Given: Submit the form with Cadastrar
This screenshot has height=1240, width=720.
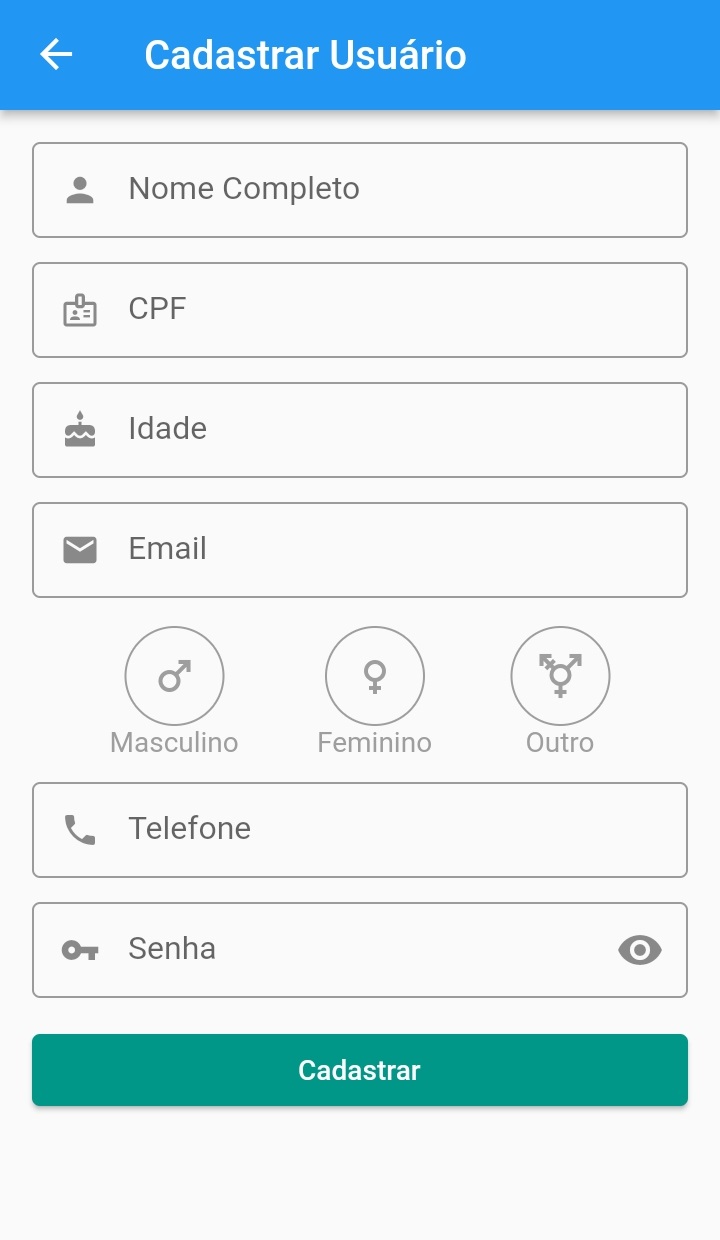Looking at the screenshot, I should (360, 1070).
